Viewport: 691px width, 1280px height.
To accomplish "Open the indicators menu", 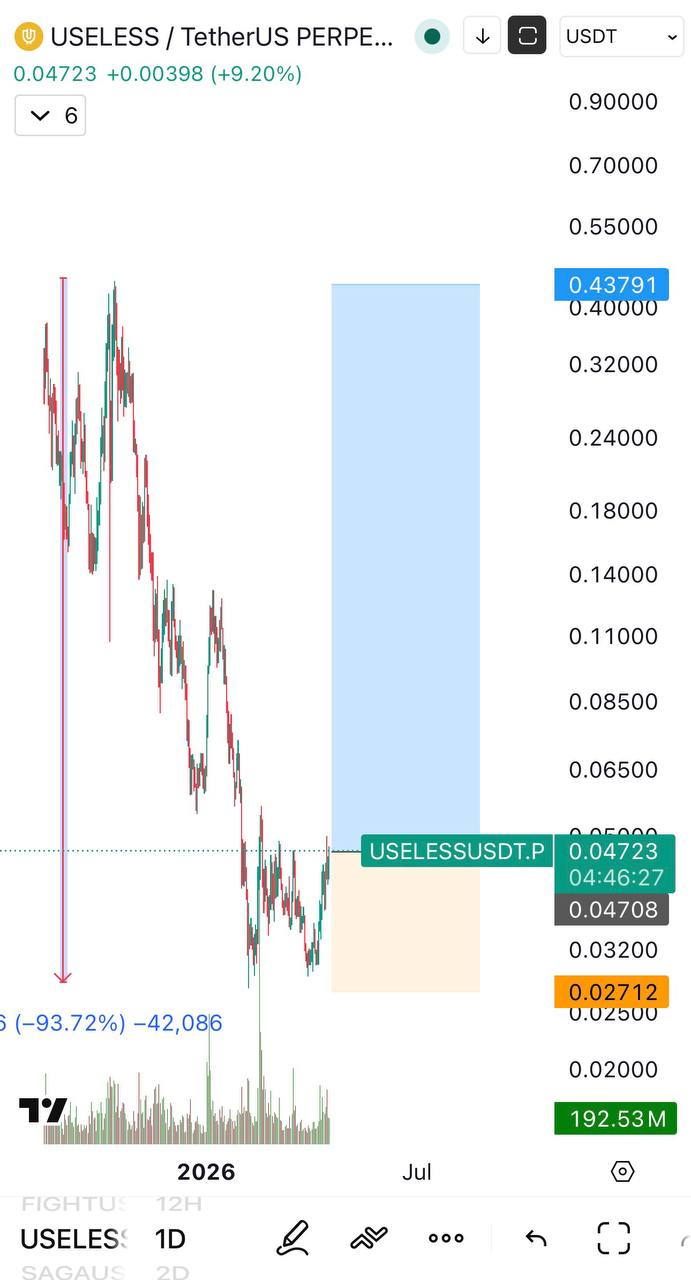I will 368,1238.
